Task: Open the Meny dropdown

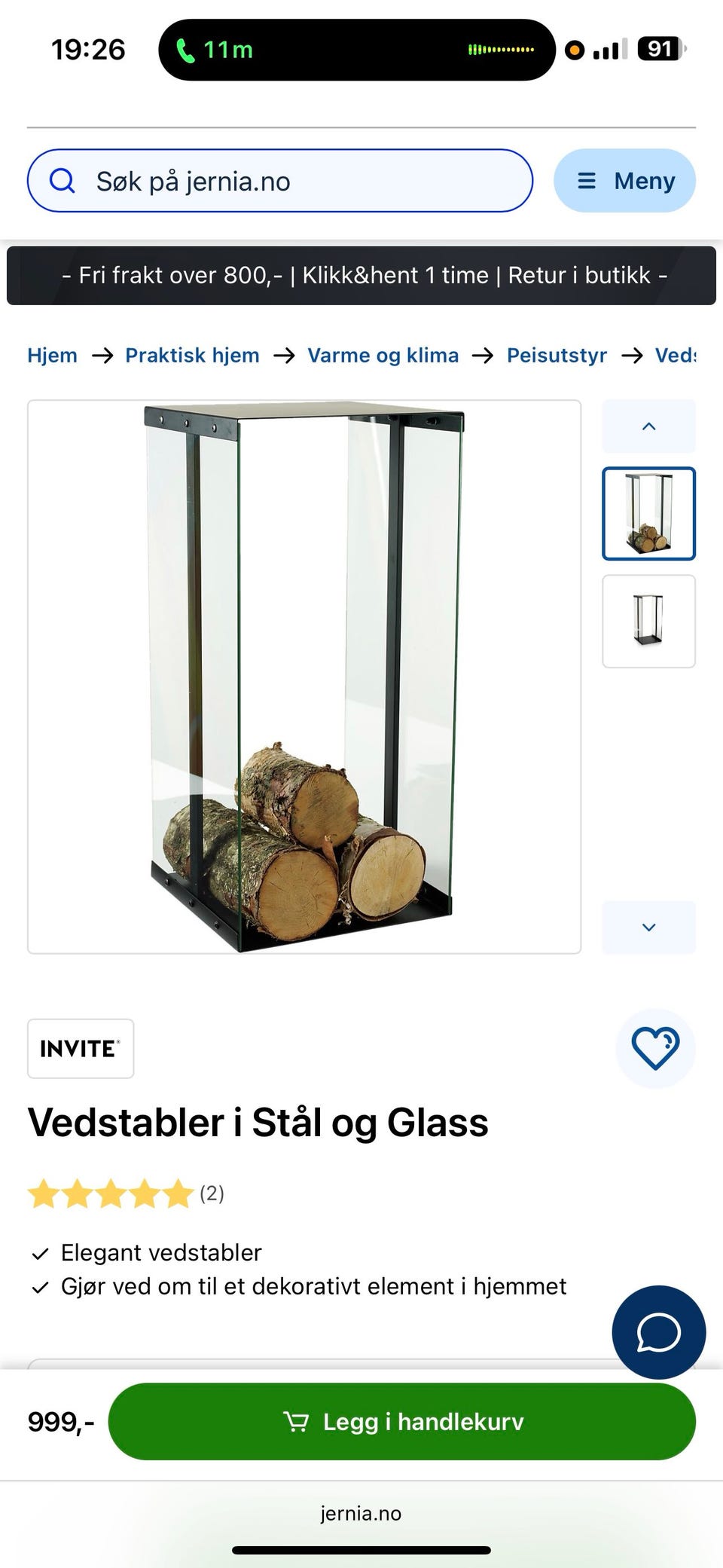Action: pos(624,181)
